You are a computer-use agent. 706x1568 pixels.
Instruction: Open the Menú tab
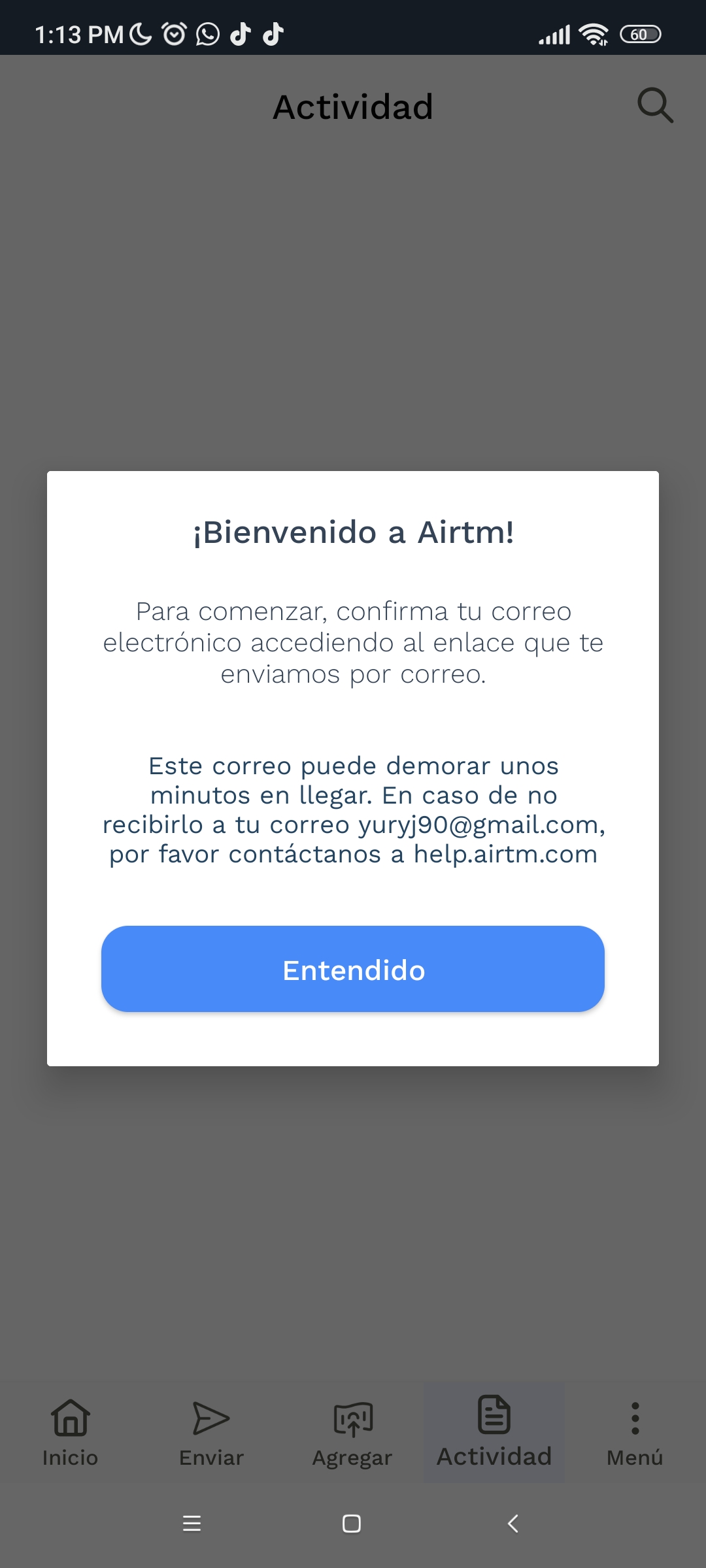pos(635,1432)
